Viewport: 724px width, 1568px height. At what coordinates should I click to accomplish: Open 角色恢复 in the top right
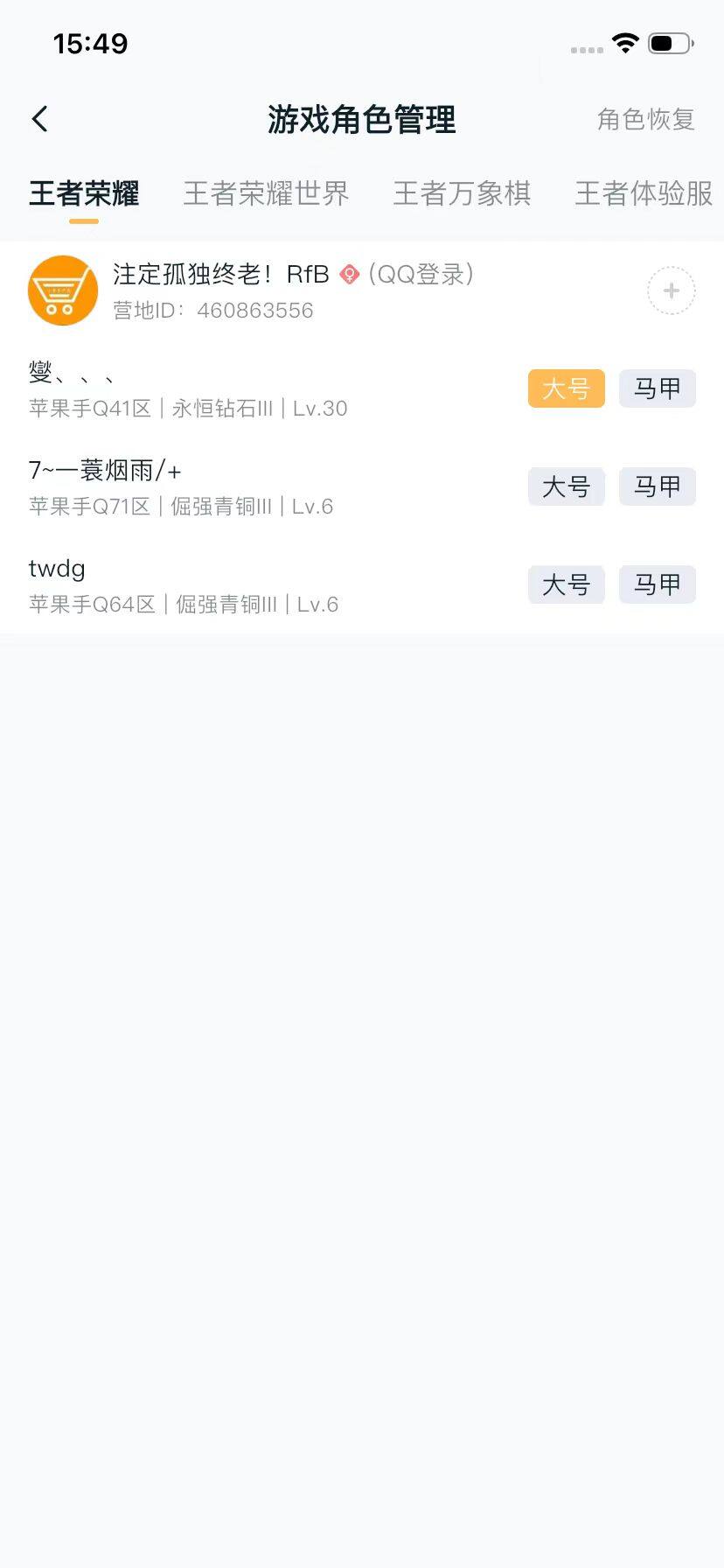[646, 120]
